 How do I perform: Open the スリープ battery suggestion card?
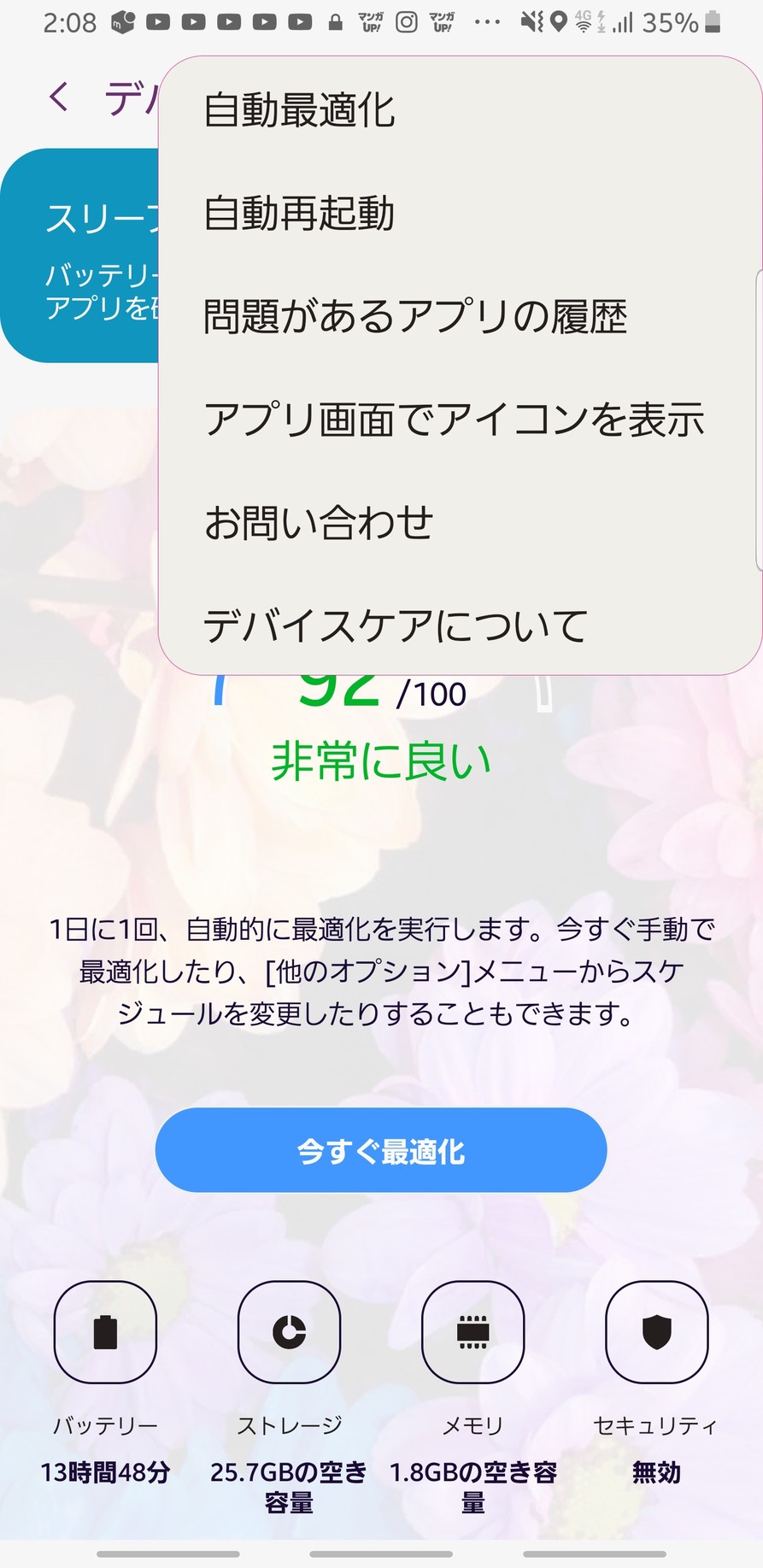pos(79,255)
